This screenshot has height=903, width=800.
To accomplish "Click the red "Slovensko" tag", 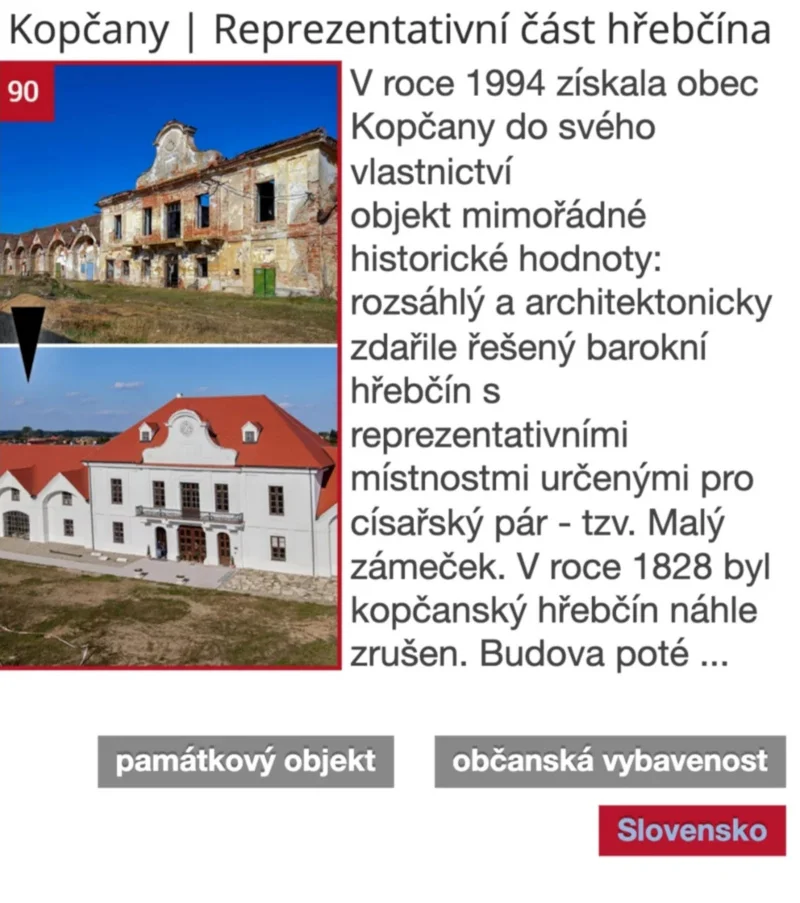I will 692,831.
